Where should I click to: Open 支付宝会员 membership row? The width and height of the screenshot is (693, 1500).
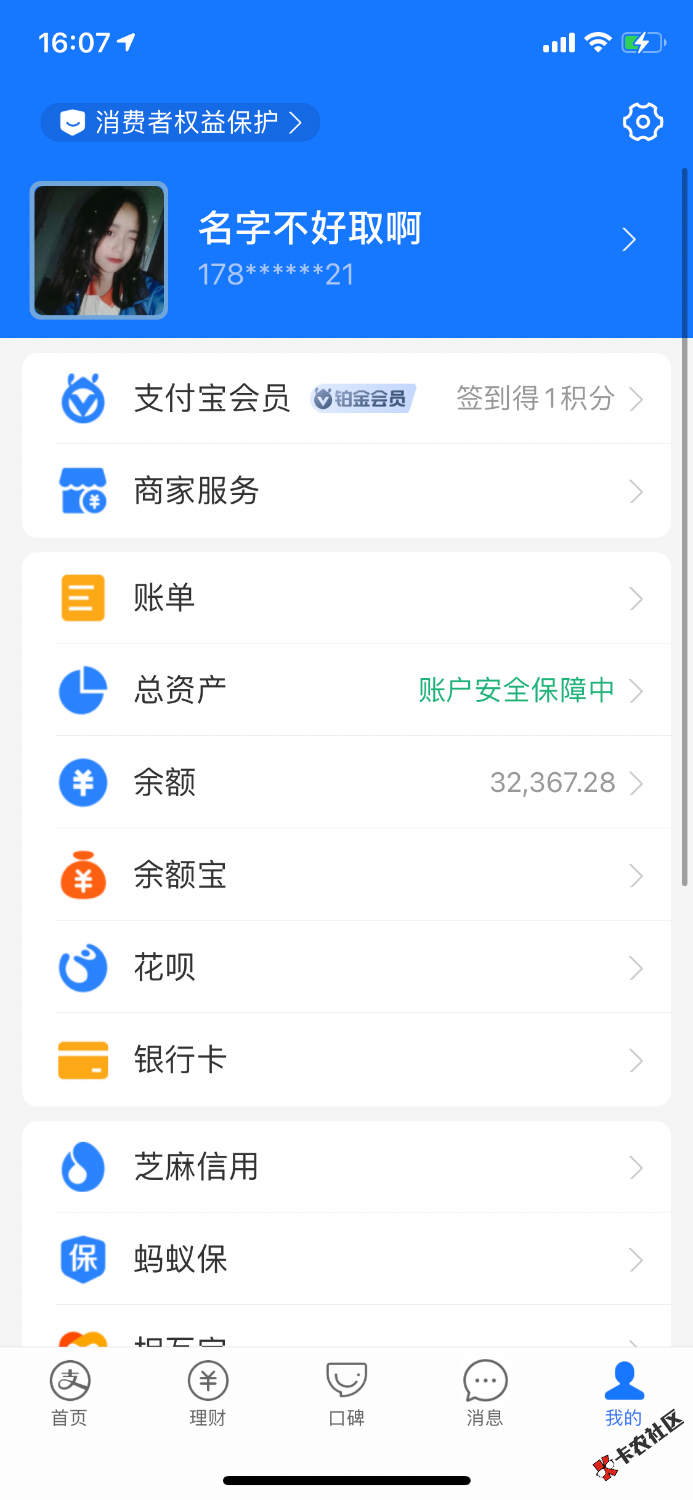pyautogui.click(x=346, y=399)
